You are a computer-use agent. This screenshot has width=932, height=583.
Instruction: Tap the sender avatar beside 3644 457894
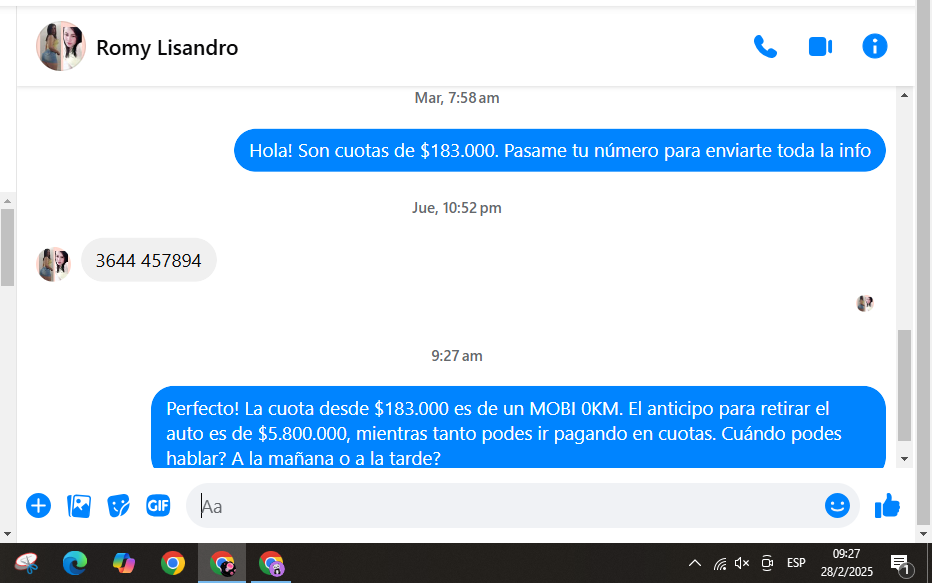[54, 264]
